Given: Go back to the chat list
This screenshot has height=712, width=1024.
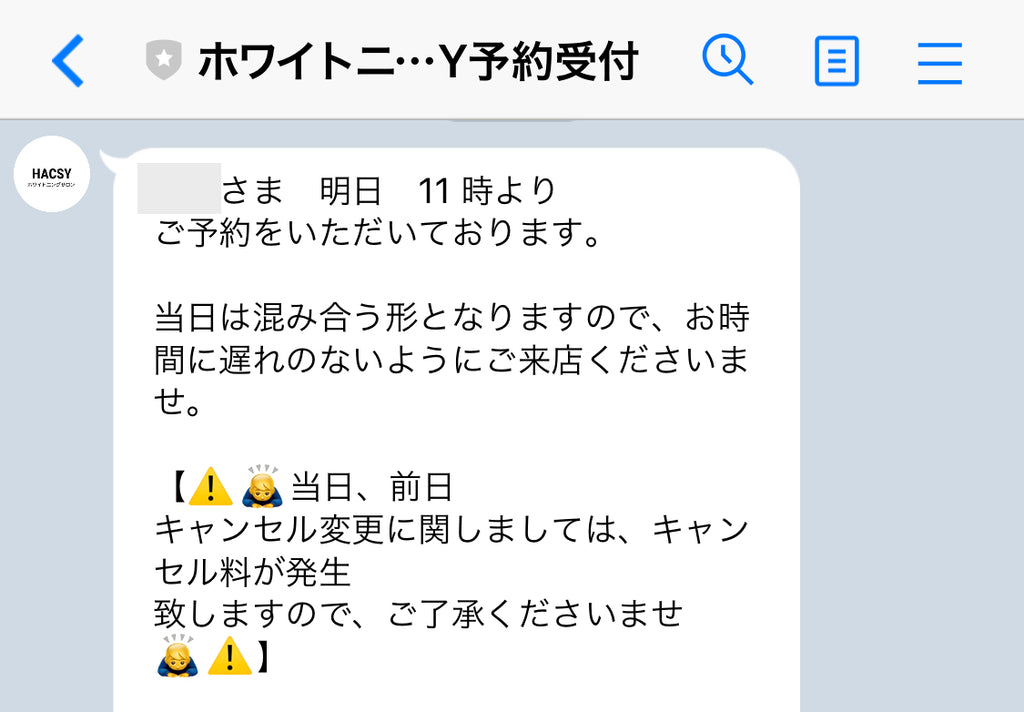Looking at the screenshot, I should point(67,62).
